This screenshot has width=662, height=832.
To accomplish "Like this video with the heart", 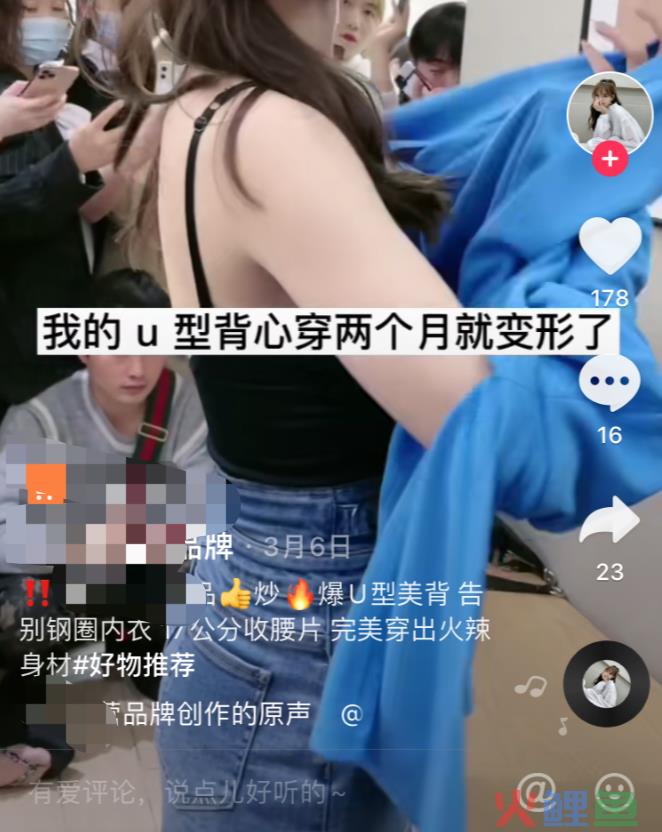I will pos(610,246).
